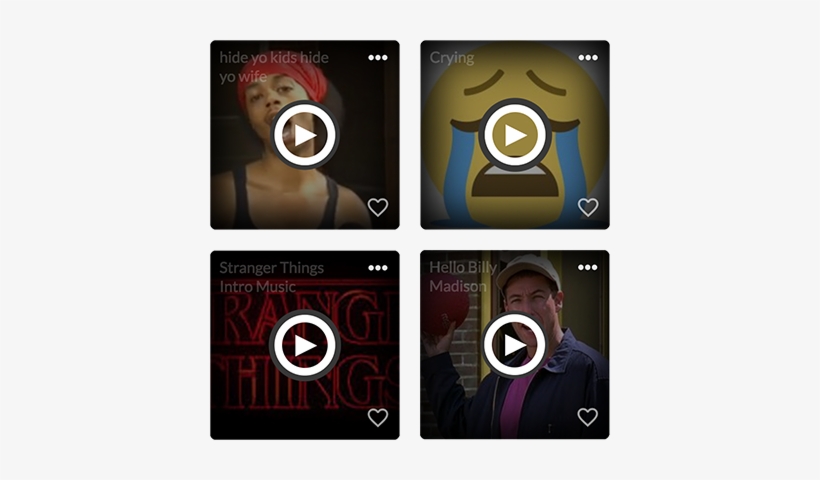Open more options on 'hide yo kids' card

click(x=377, y=58)
